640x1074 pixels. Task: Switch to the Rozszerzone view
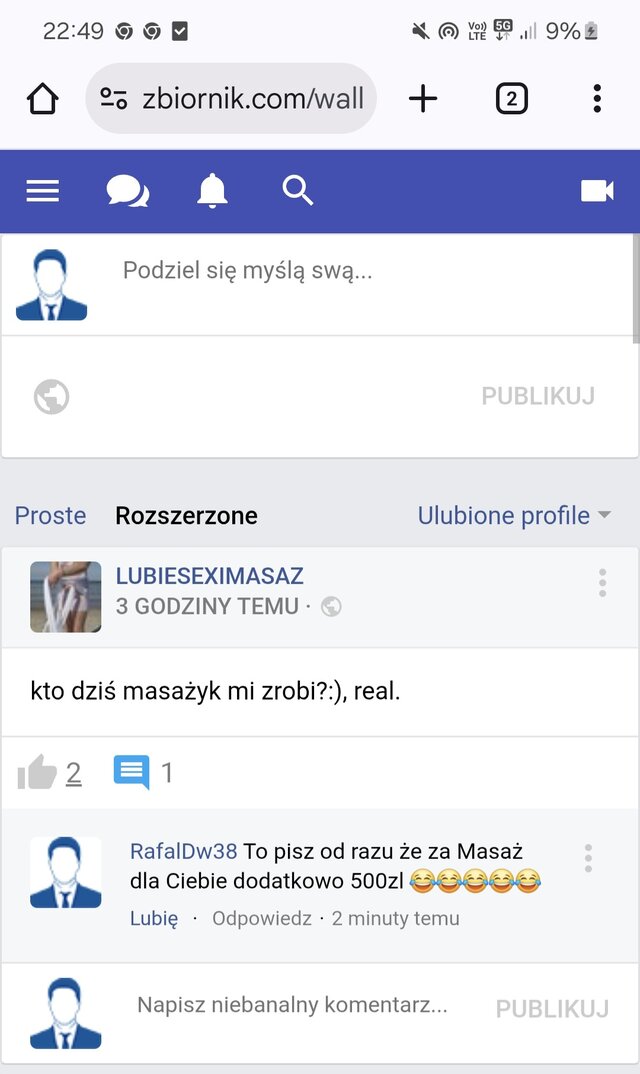(186, 516)
